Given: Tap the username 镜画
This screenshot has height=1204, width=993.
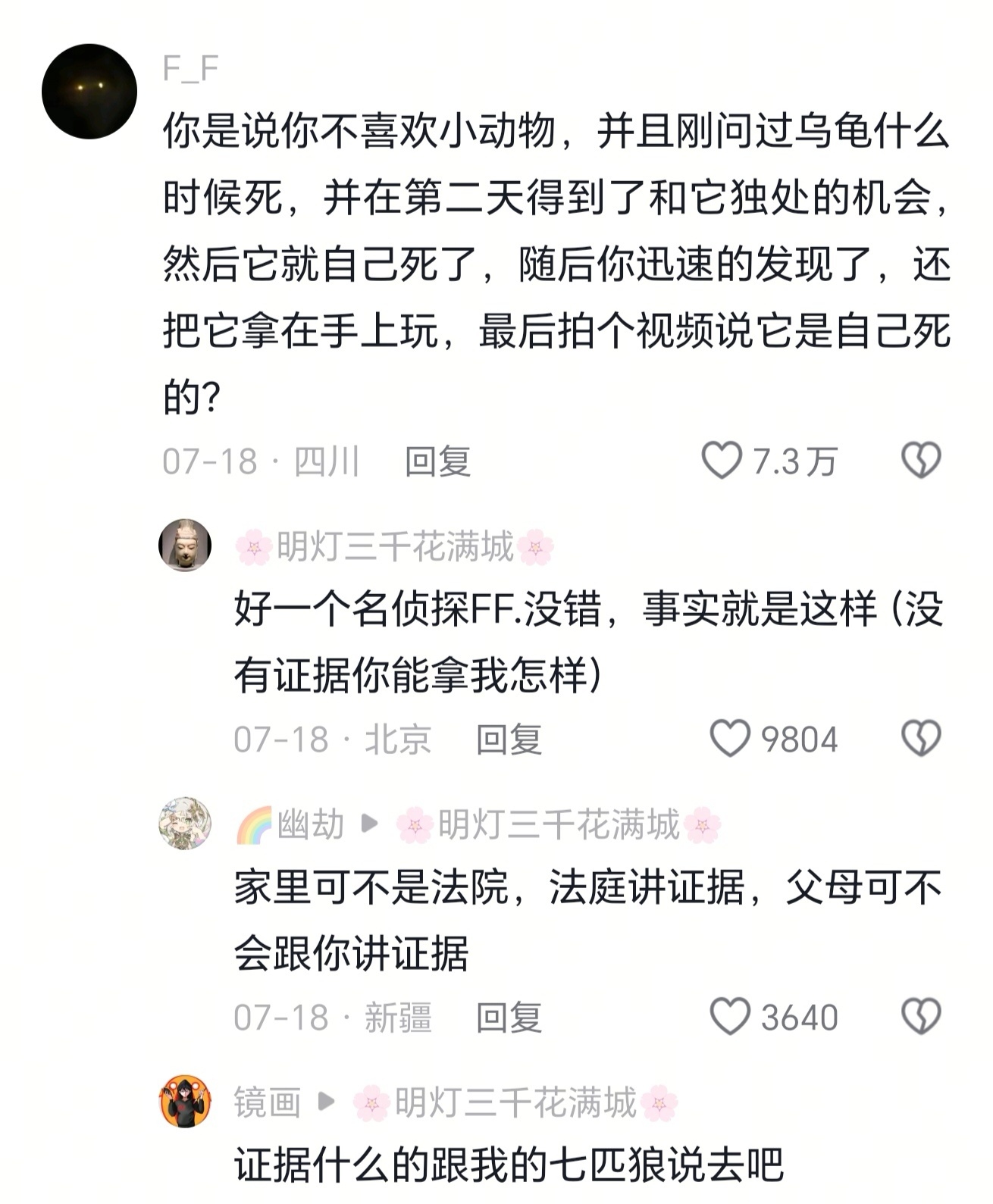Looking at the screenshot, I should pyautogui.click(x=267, y=1102).
